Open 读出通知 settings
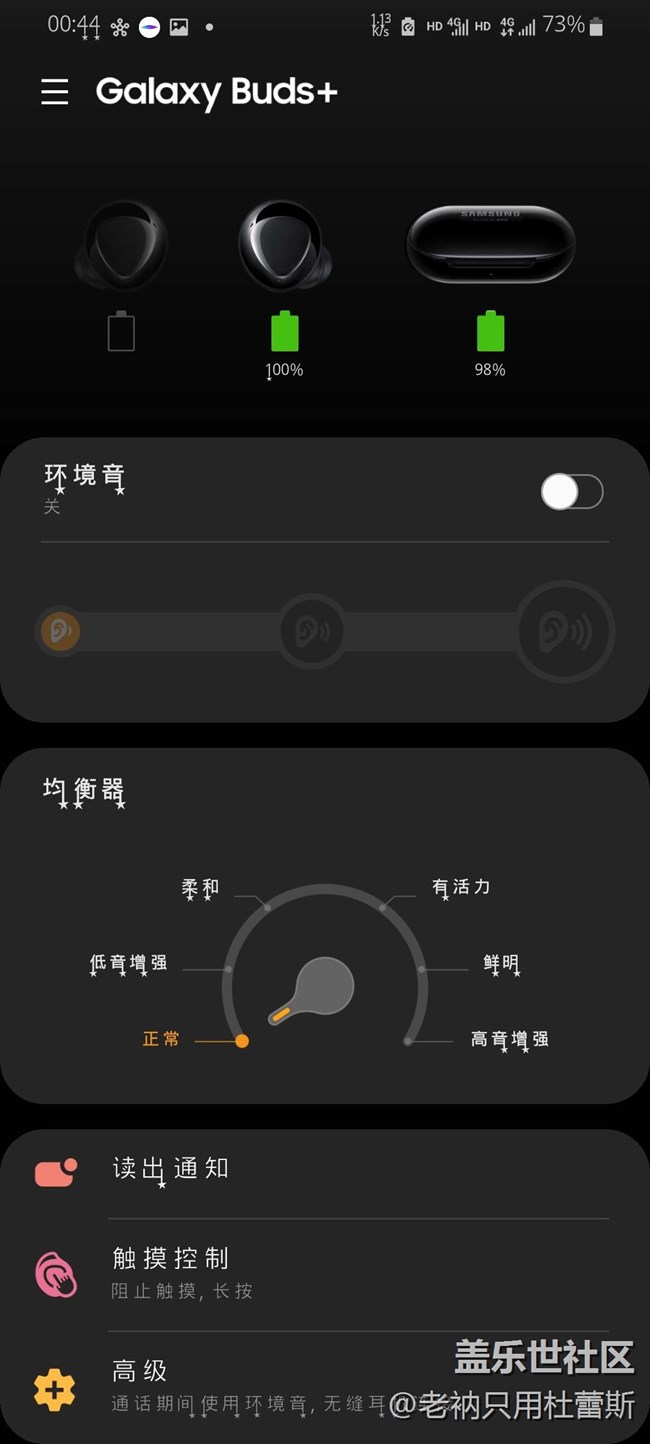Viewport: 650px width, 1444px height. [170, 1169]
